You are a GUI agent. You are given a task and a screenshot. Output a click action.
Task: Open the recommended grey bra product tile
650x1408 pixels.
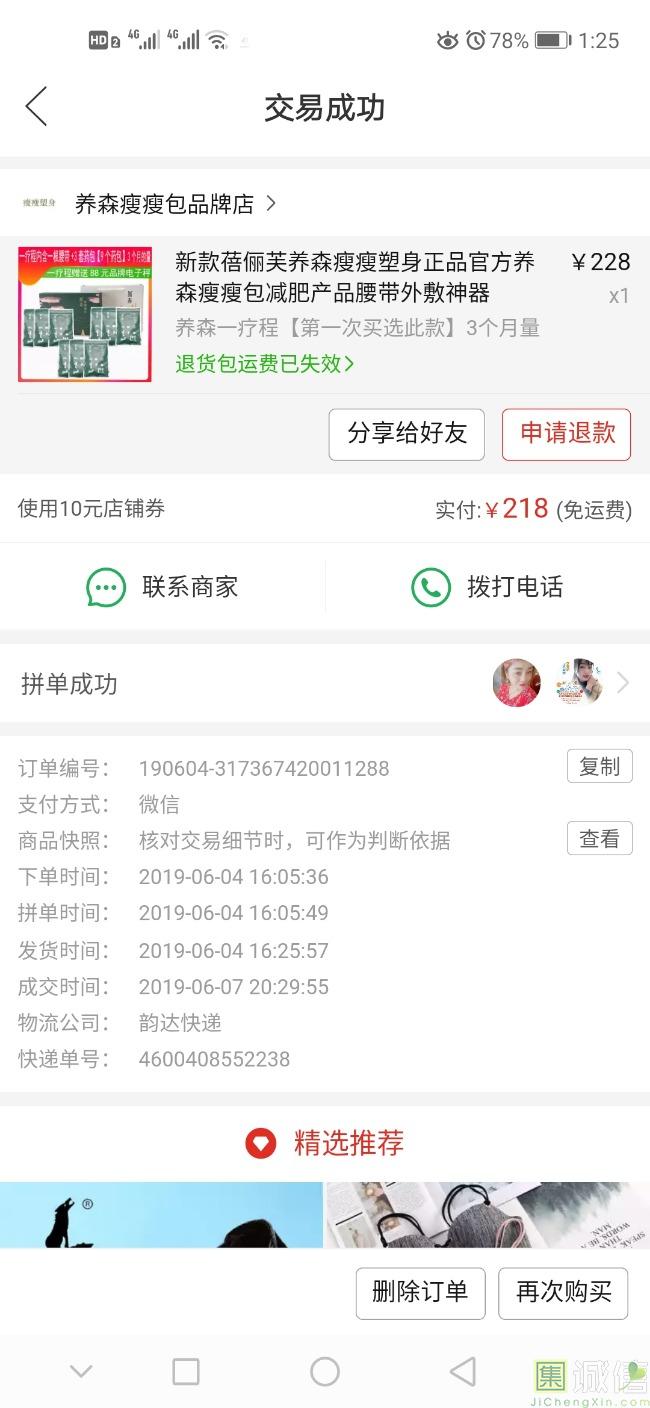[x=487, y=1215]
